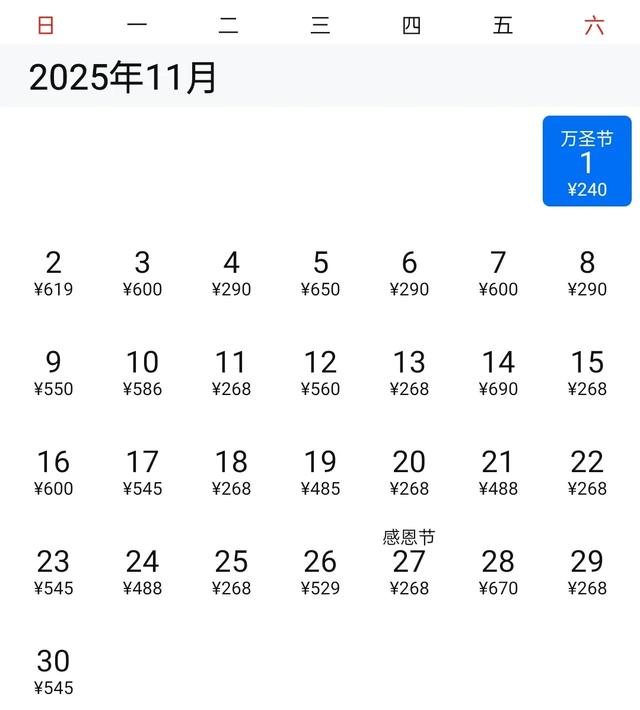Pick November 11 for ¥268
This screenshot has height=710, width=640.
(231, 372)
